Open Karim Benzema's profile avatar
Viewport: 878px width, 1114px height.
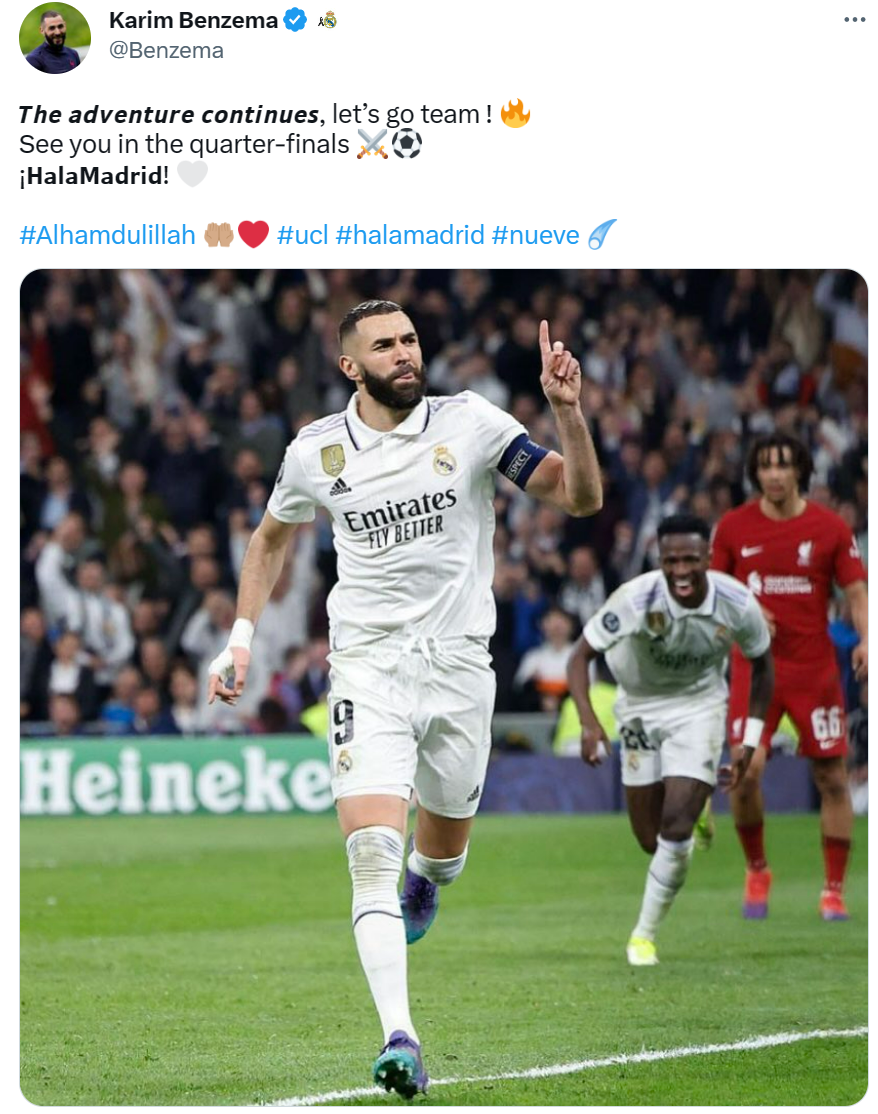pos(55,38)
